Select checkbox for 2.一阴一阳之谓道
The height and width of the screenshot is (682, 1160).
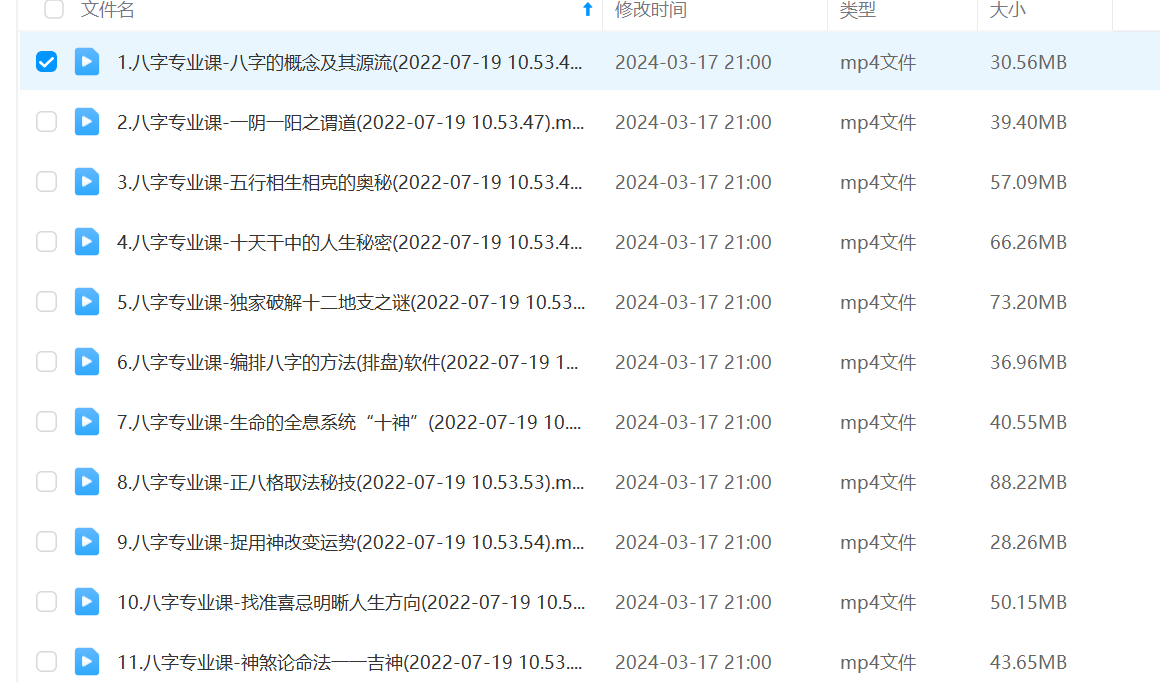[x=46, y=122]
